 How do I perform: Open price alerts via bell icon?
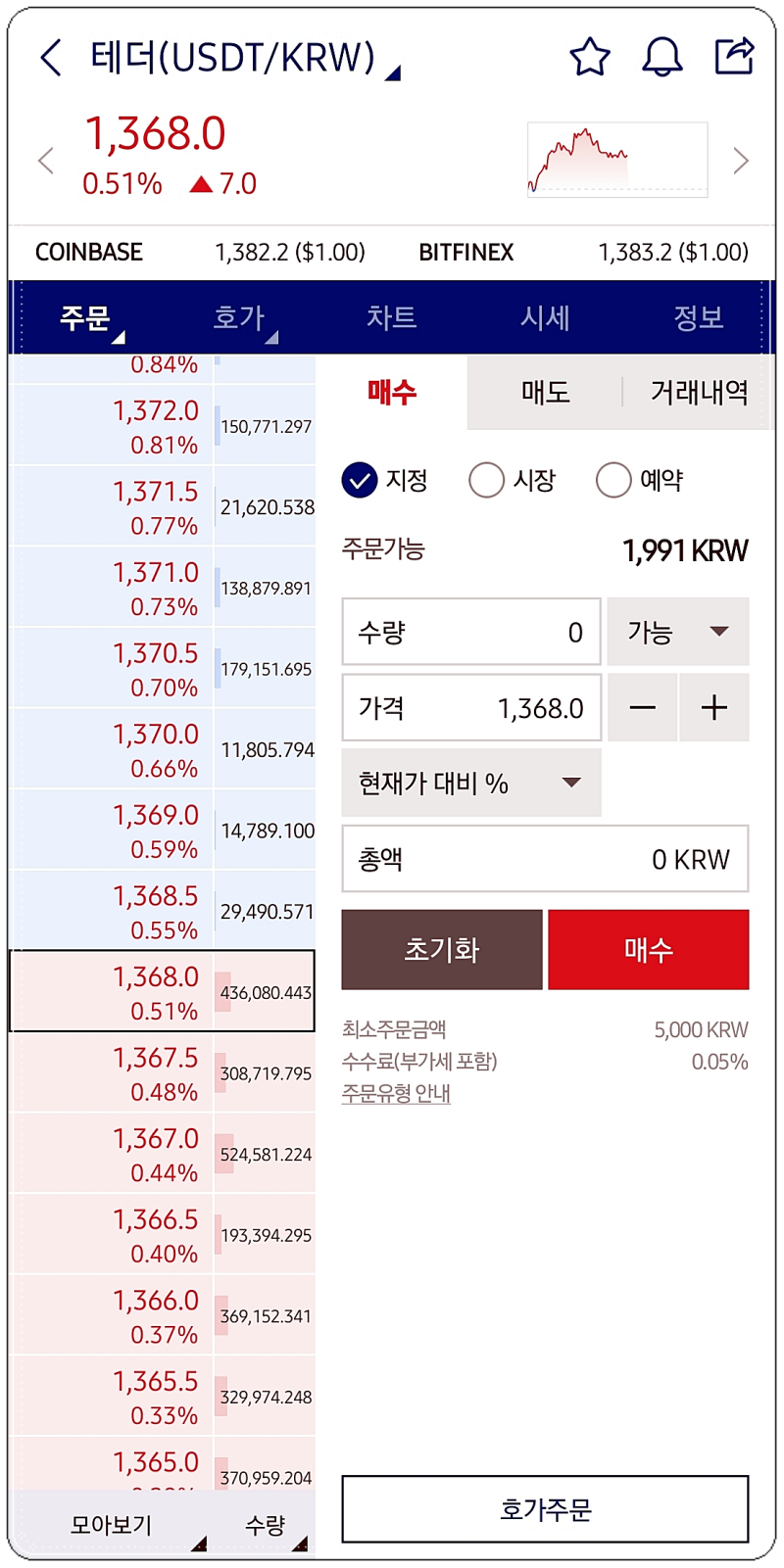pos(662,58)
